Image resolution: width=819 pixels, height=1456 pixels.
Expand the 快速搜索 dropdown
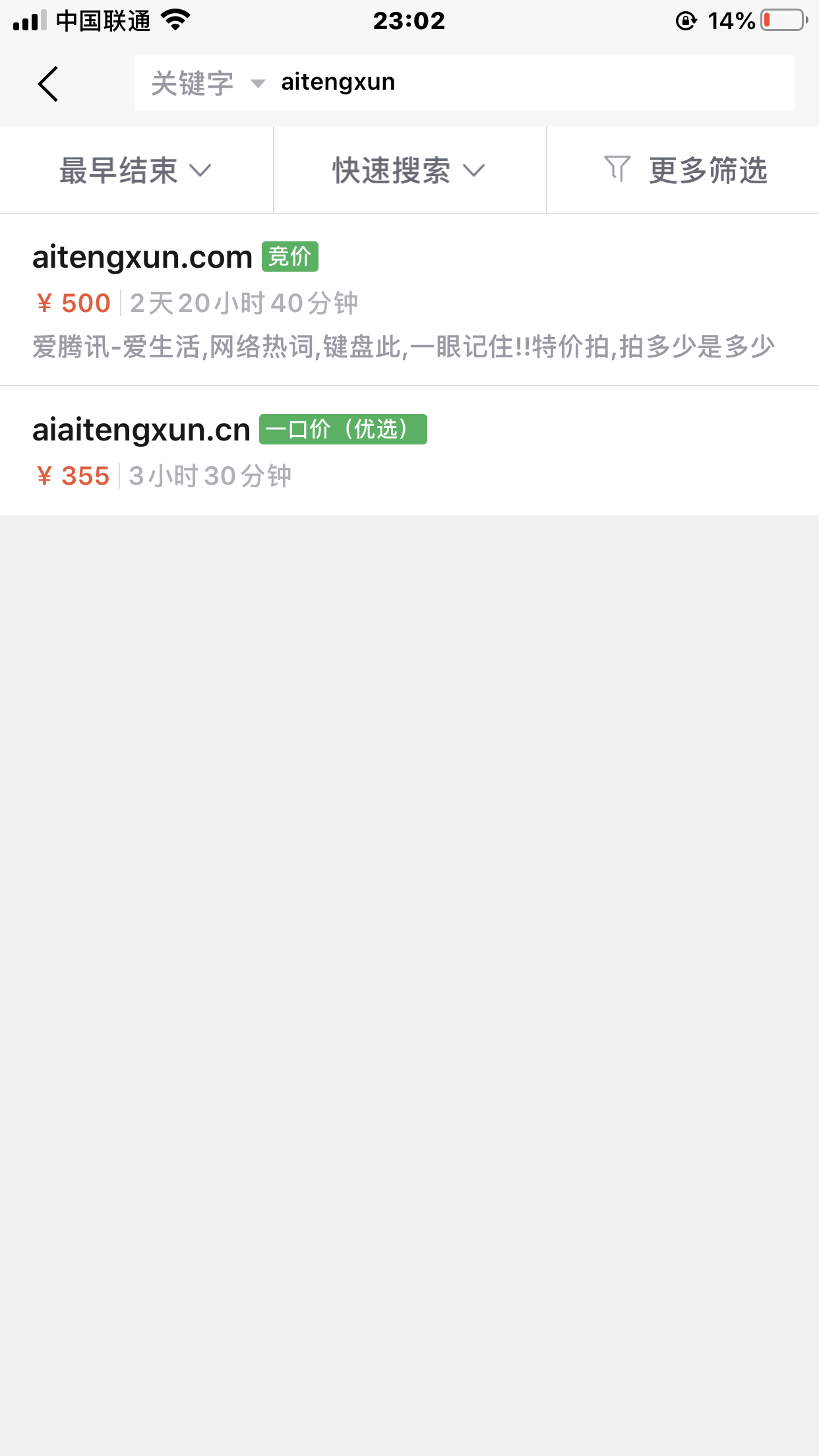point(409,170)
